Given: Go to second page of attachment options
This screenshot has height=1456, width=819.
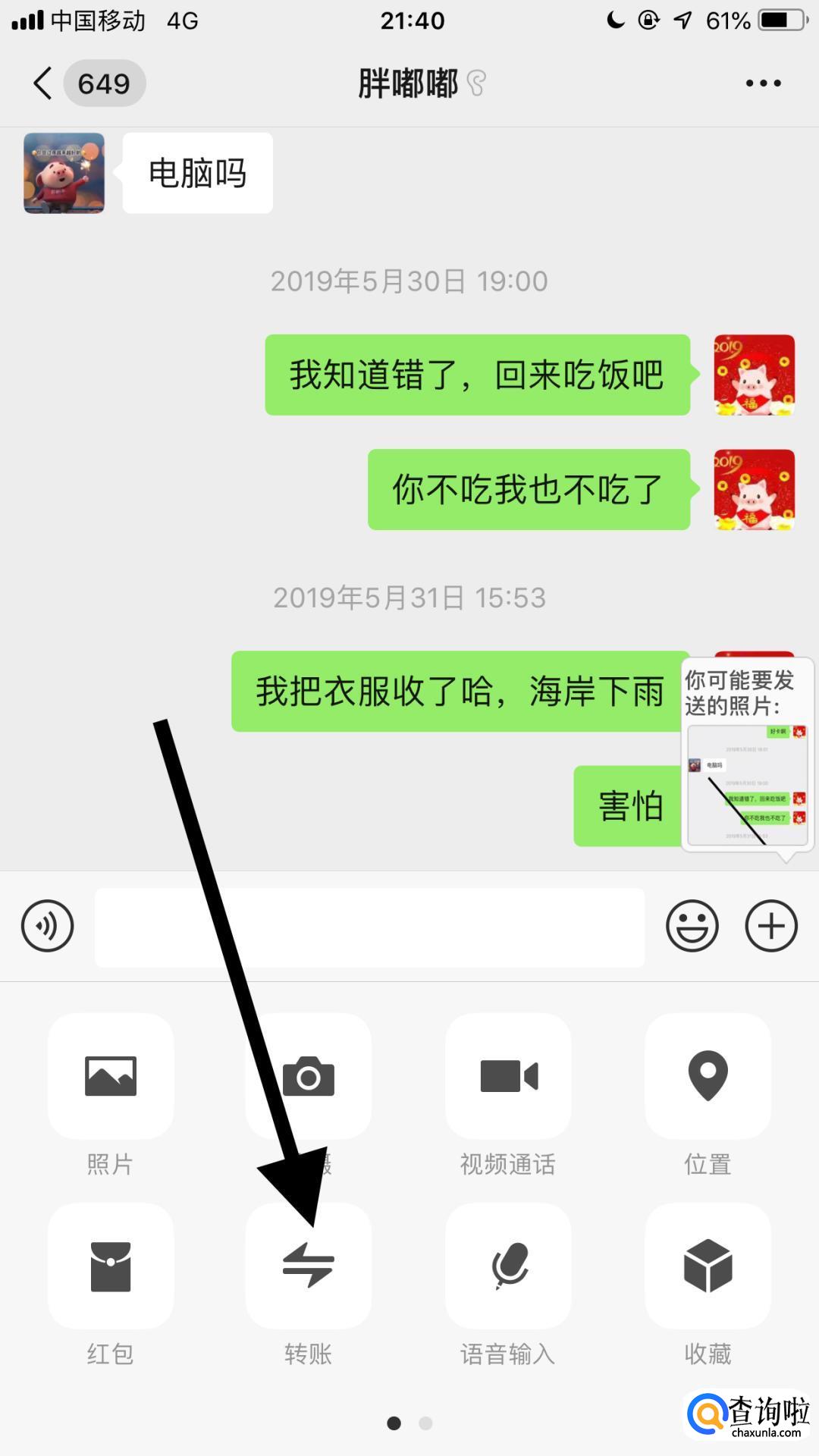Looking at the screenshot, I should point(425,1423).
